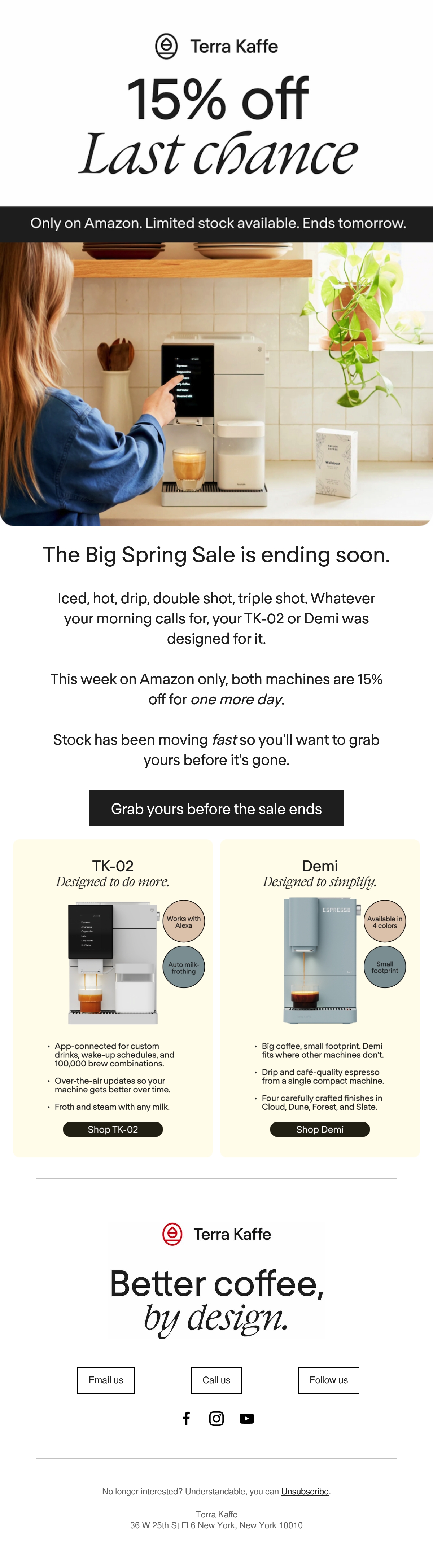The image size is (433, 1568).
Task: Tap the Follow us button
Action: click(x=328, y=1380)
